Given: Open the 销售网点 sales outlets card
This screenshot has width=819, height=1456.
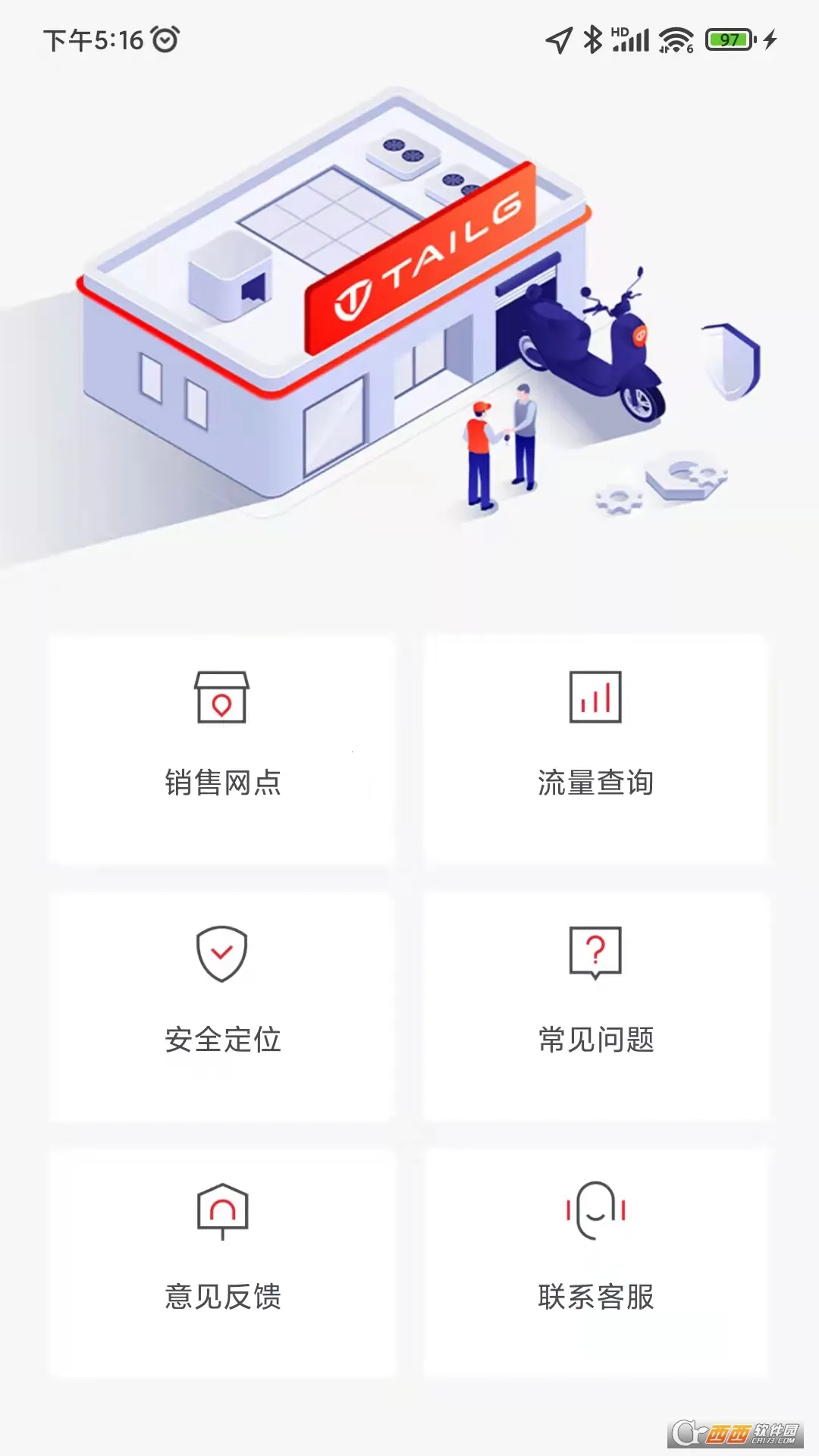Looking at the screenshot, I should click(x=222, y=749).
